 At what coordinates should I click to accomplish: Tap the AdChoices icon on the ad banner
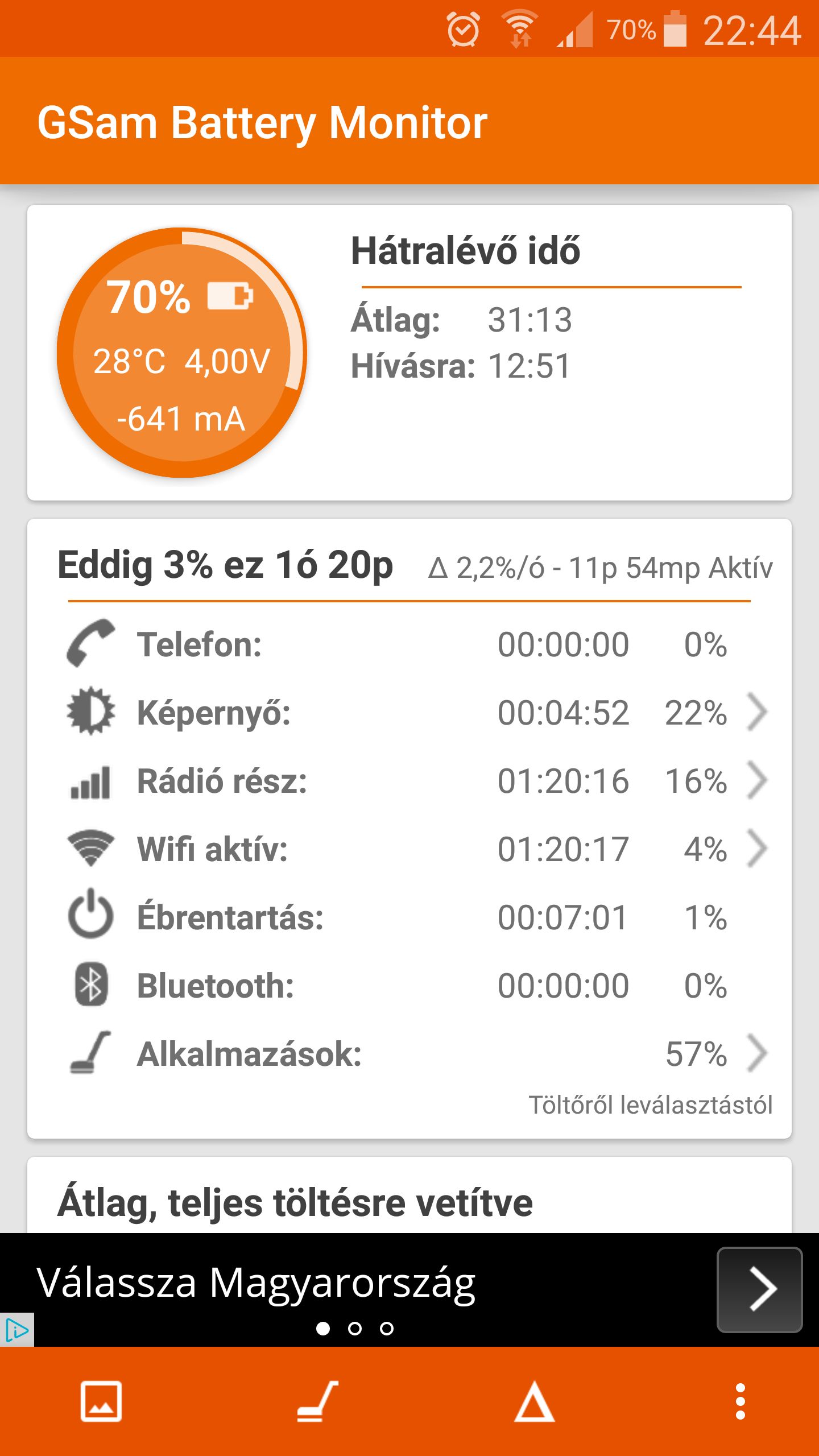[x=16, y=1330]
